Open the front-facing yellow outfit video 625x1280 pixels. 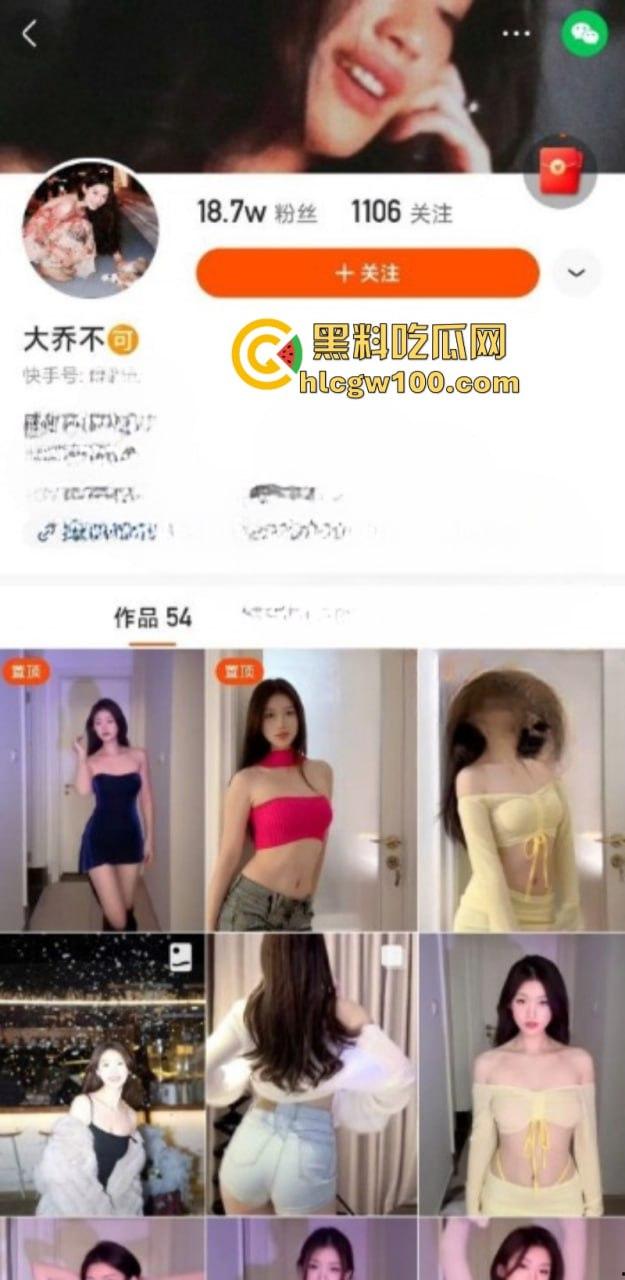pos(521,1075)
